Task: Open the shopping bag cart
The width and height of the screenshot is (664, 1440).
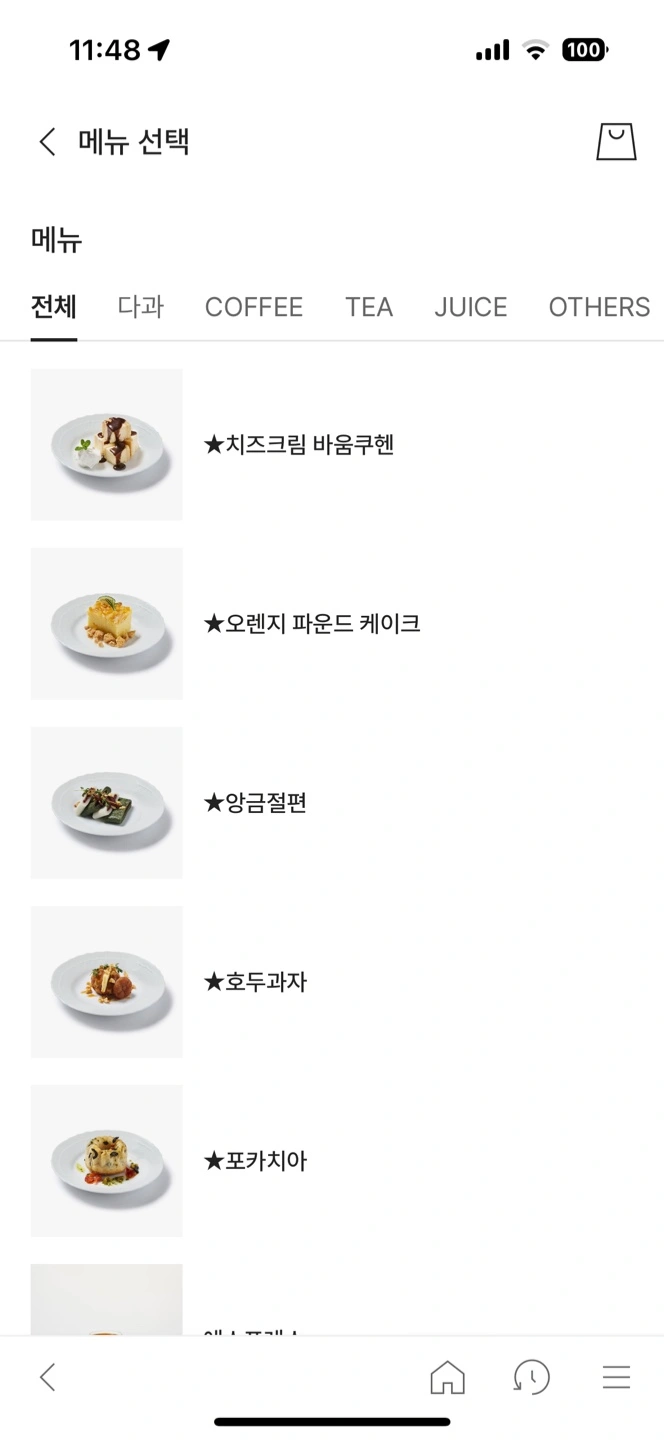Action: [x=616, y=142]
